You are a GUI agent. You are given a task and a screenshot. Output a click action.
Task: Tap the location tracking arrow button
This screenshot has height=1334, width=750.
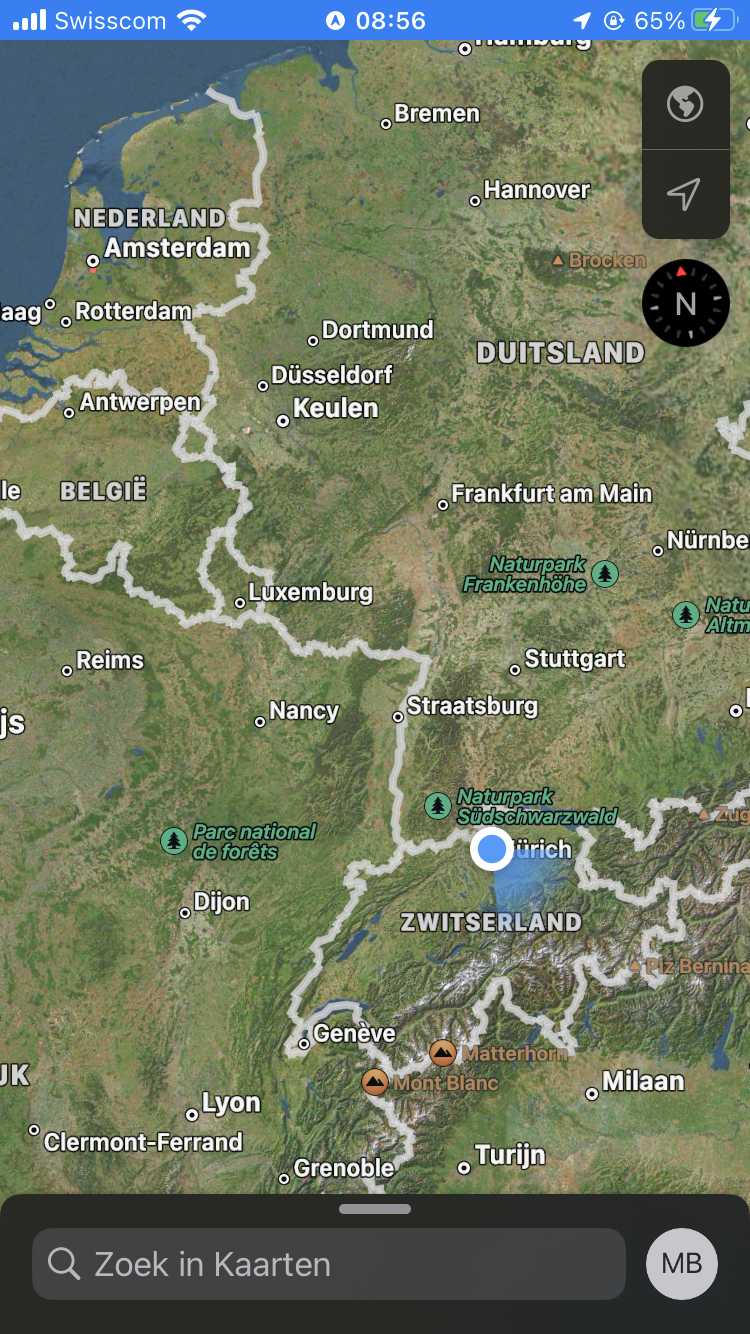[x=685, y=194]
